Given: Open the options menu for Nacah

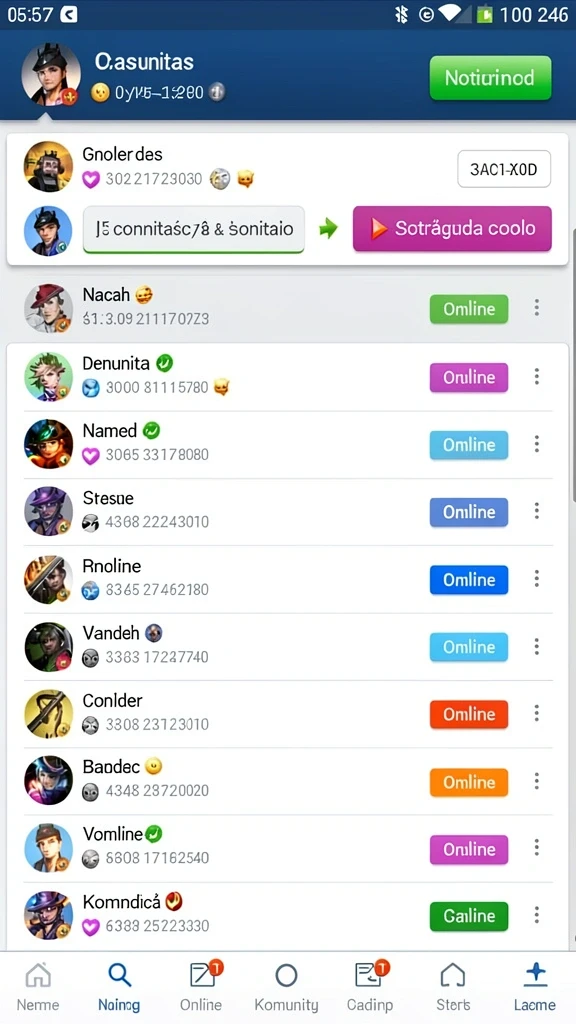Looking at the screenshot, I should click(x=536, y=308).
